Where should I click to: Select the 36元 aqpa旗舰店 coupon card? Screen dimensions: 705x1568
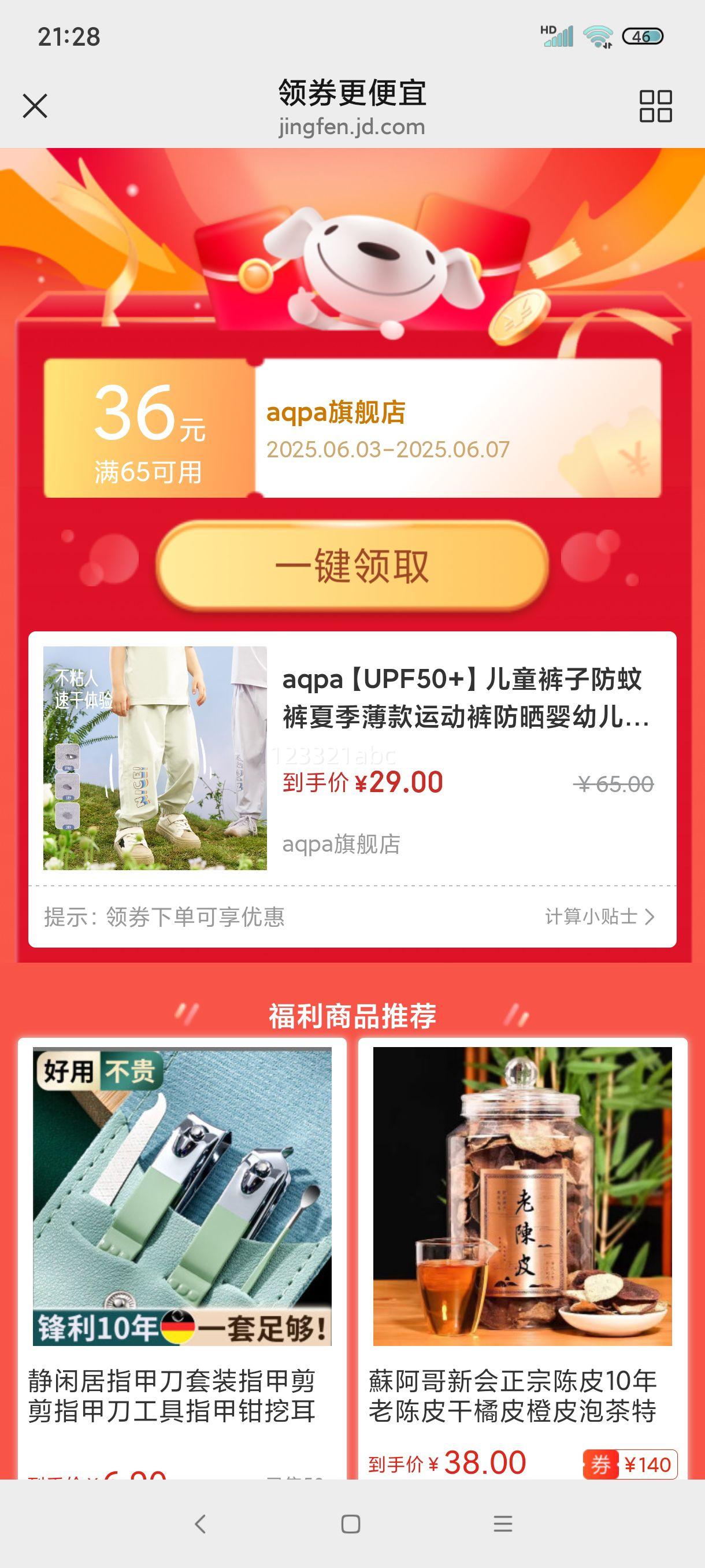click(x=352, y=428)
